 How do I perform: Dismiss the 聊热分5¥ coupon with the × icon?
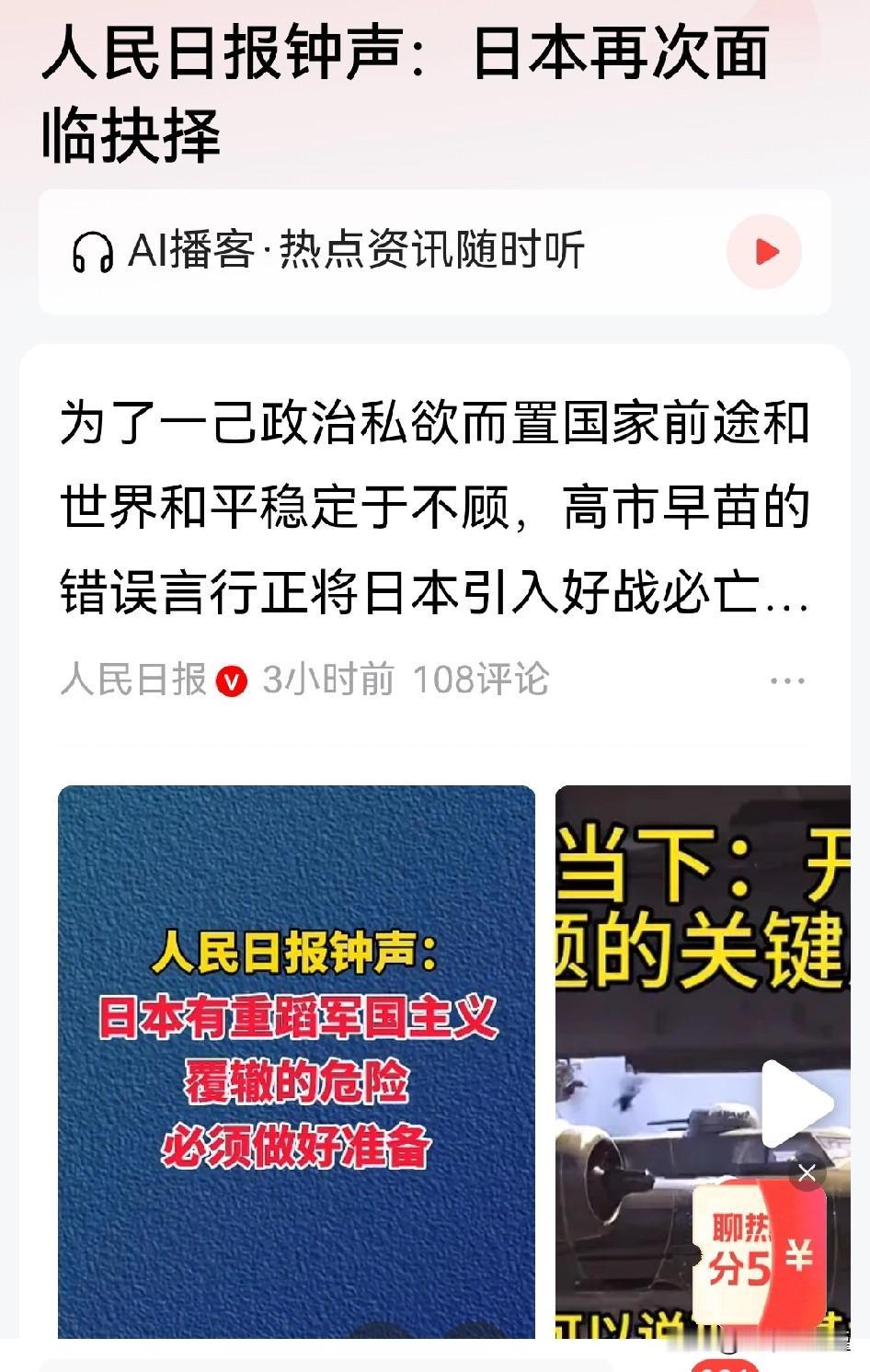[x=808, y=1172]
